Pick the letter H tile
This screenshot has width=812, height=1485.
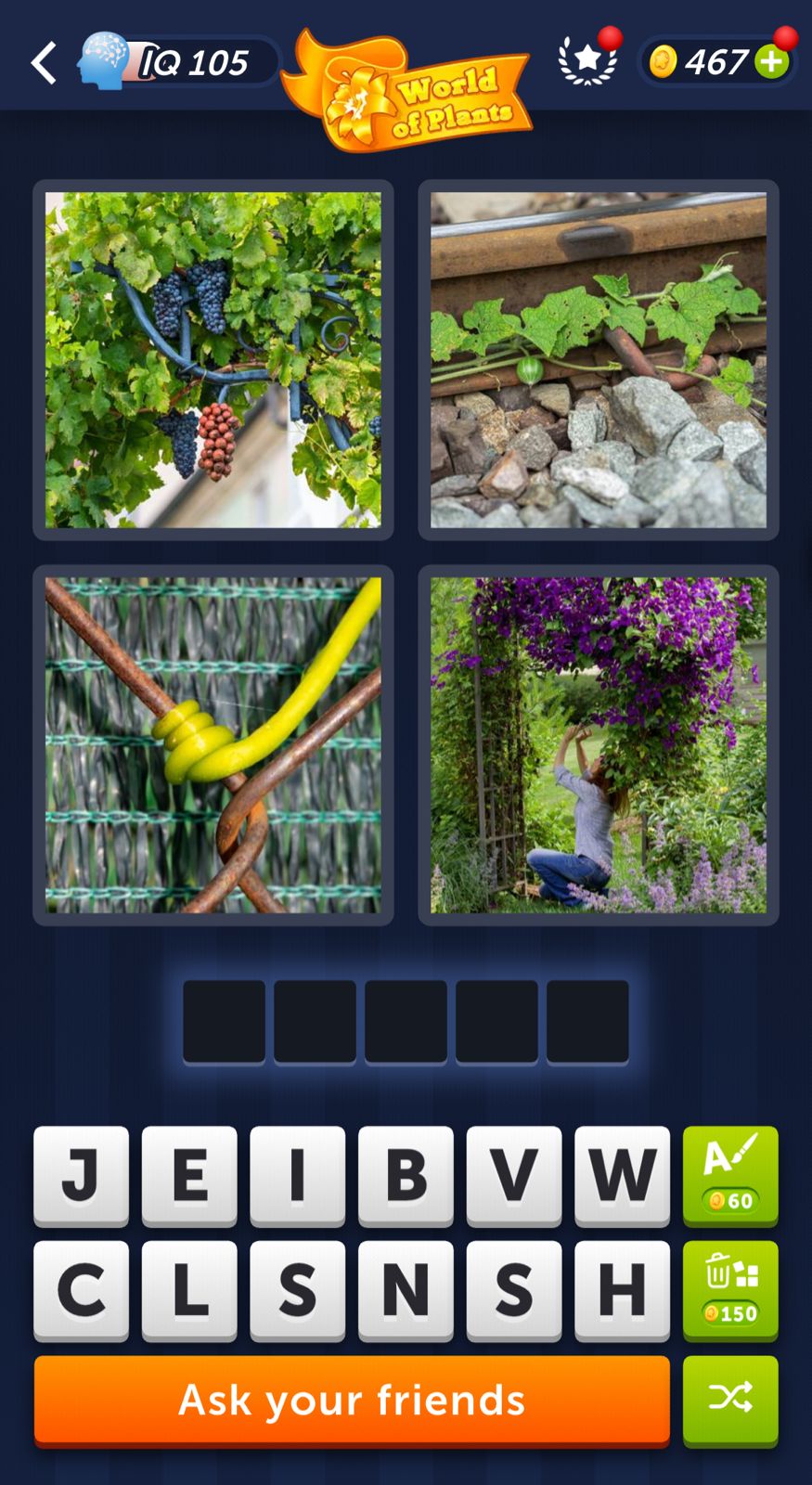622,1290
